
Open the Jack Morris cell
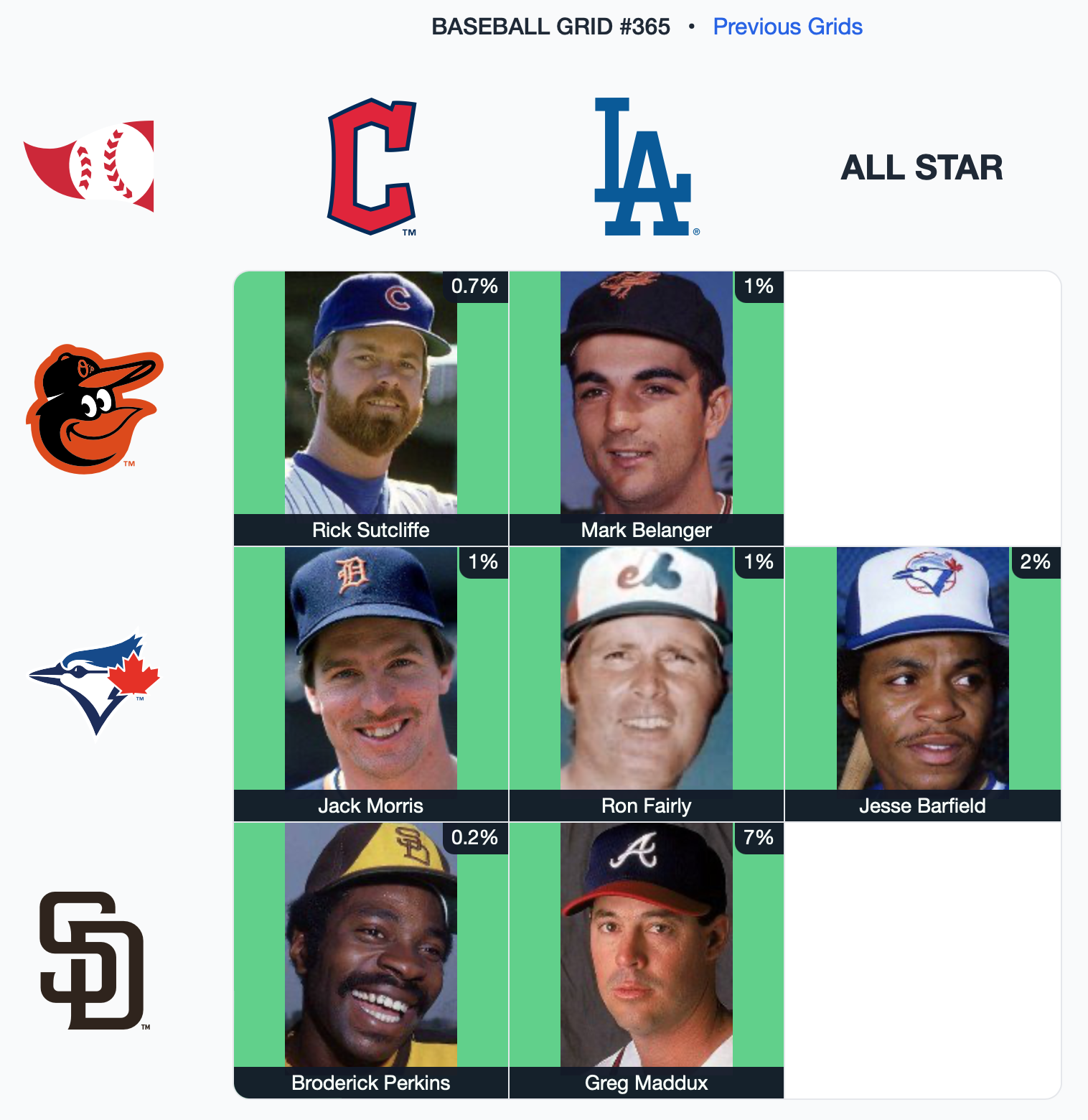coord(371,683)
